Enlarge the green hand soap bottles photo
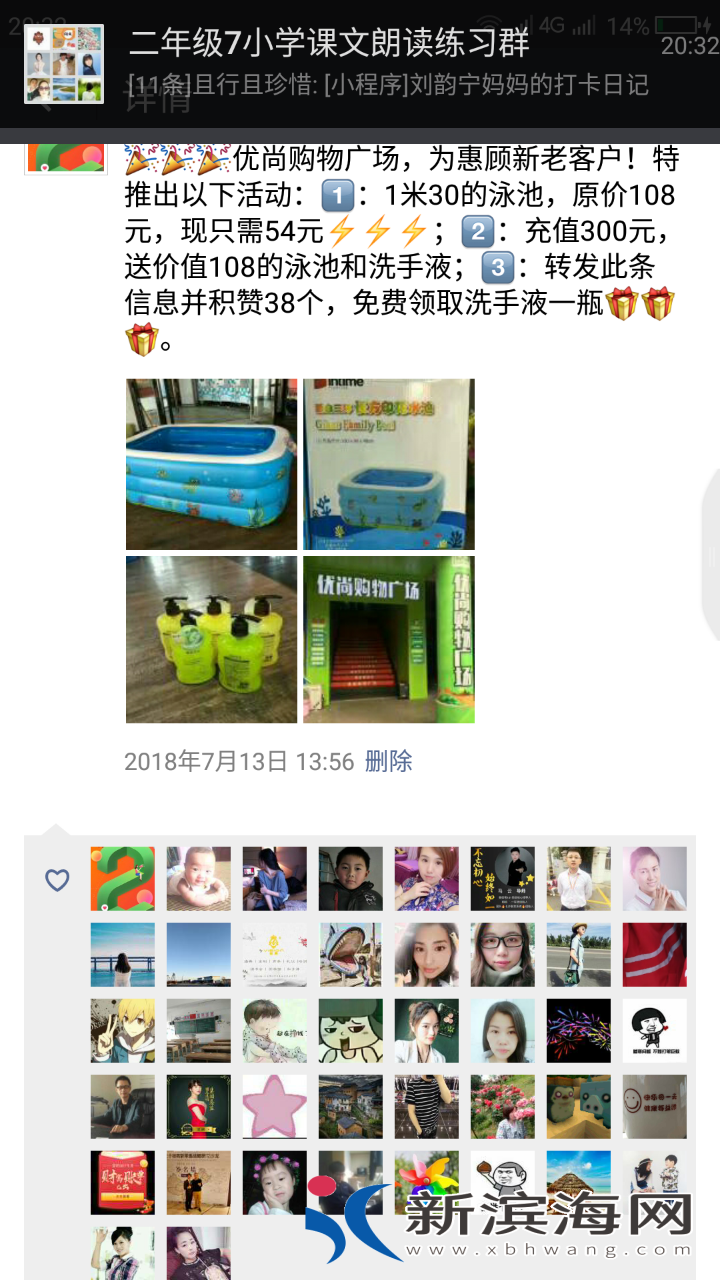 pos(211,640)
